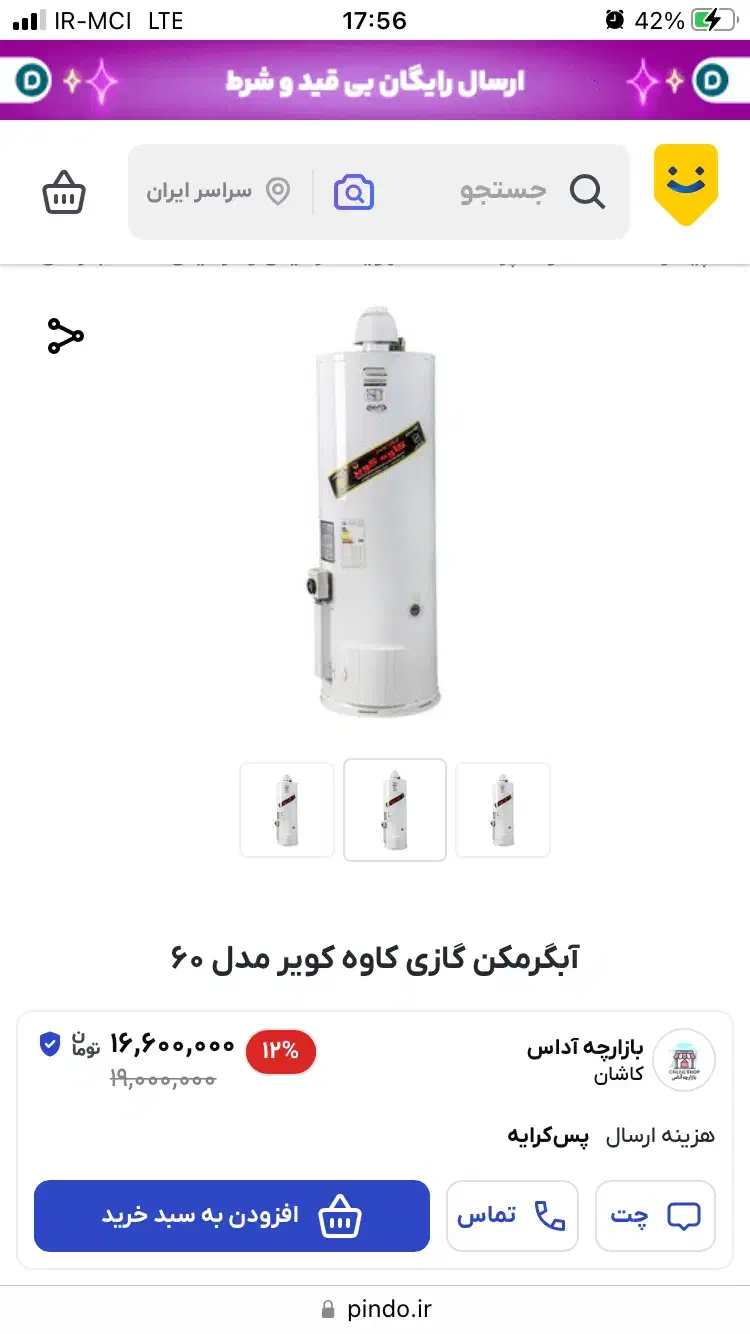Open the shopping cart basket icon
This screenshot has height=1334, width=750.
pos(64,192)
